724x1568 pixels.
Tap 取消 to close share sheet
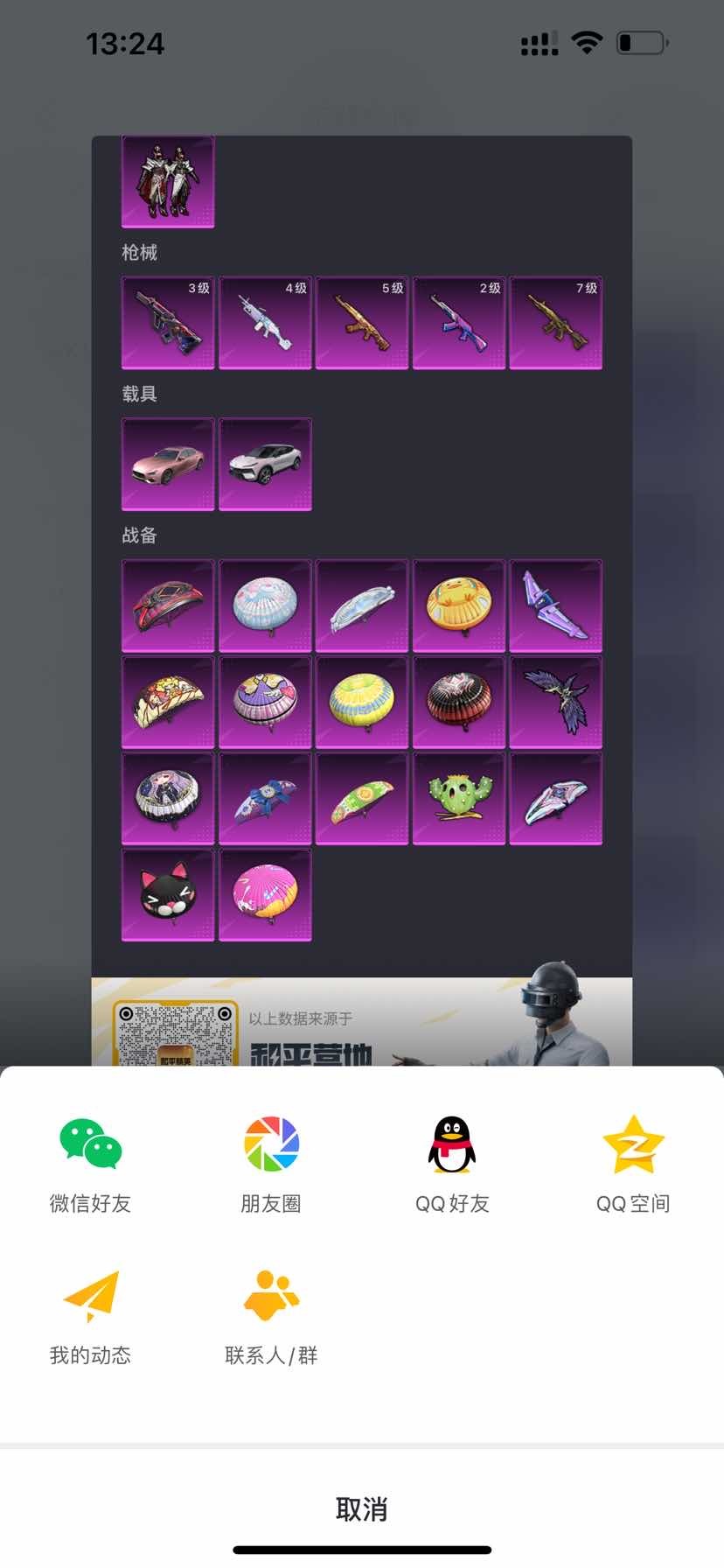pyautogui.click(x=362, y=1508)
